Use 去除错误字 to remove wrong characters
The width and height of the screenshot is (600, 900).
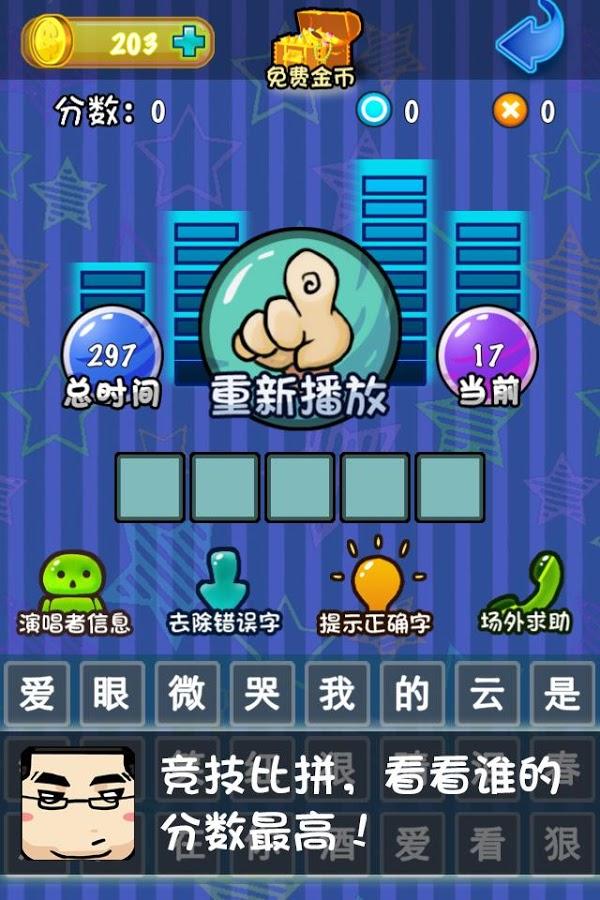pyautogui.click(x=224, y=592)
